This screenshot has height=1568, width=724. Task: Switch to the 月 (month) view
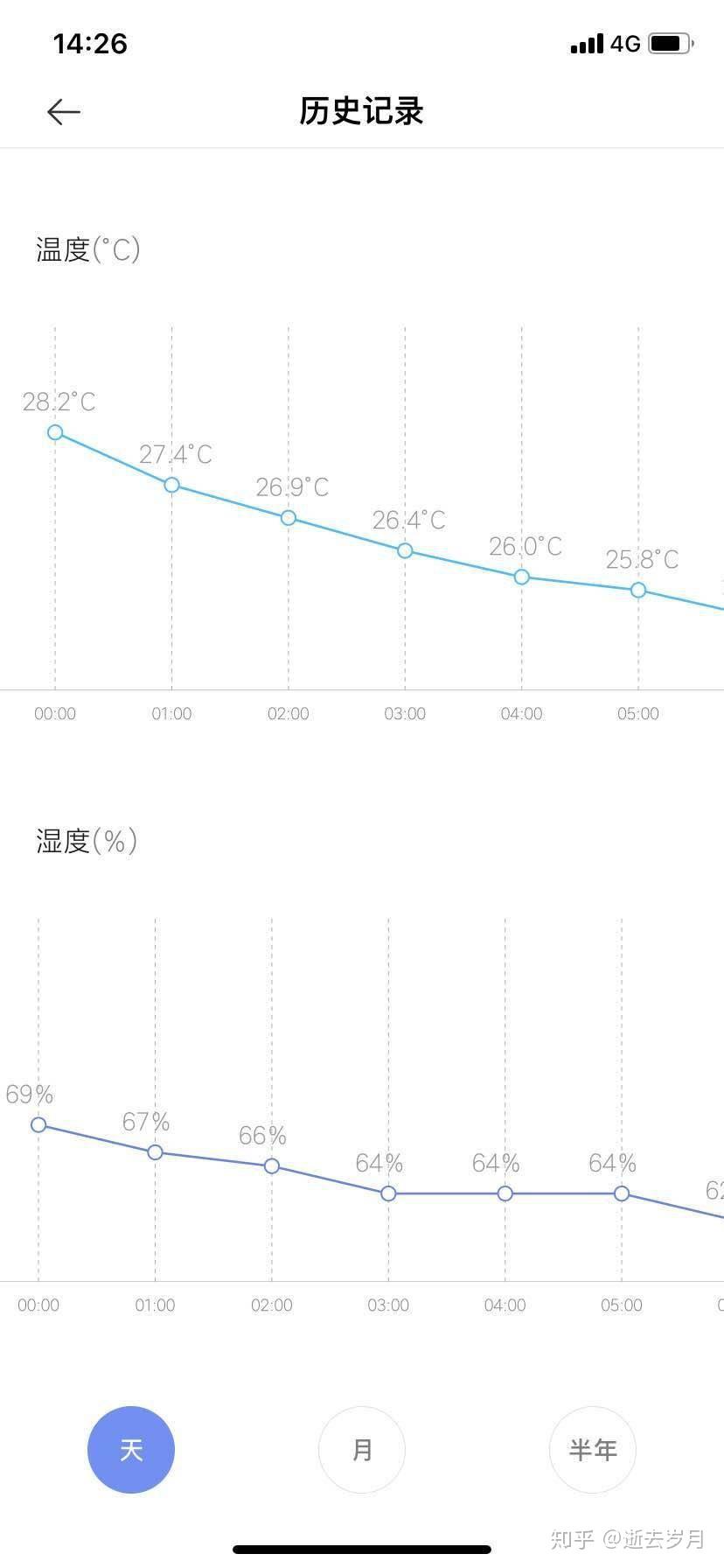coord(362,1450)
